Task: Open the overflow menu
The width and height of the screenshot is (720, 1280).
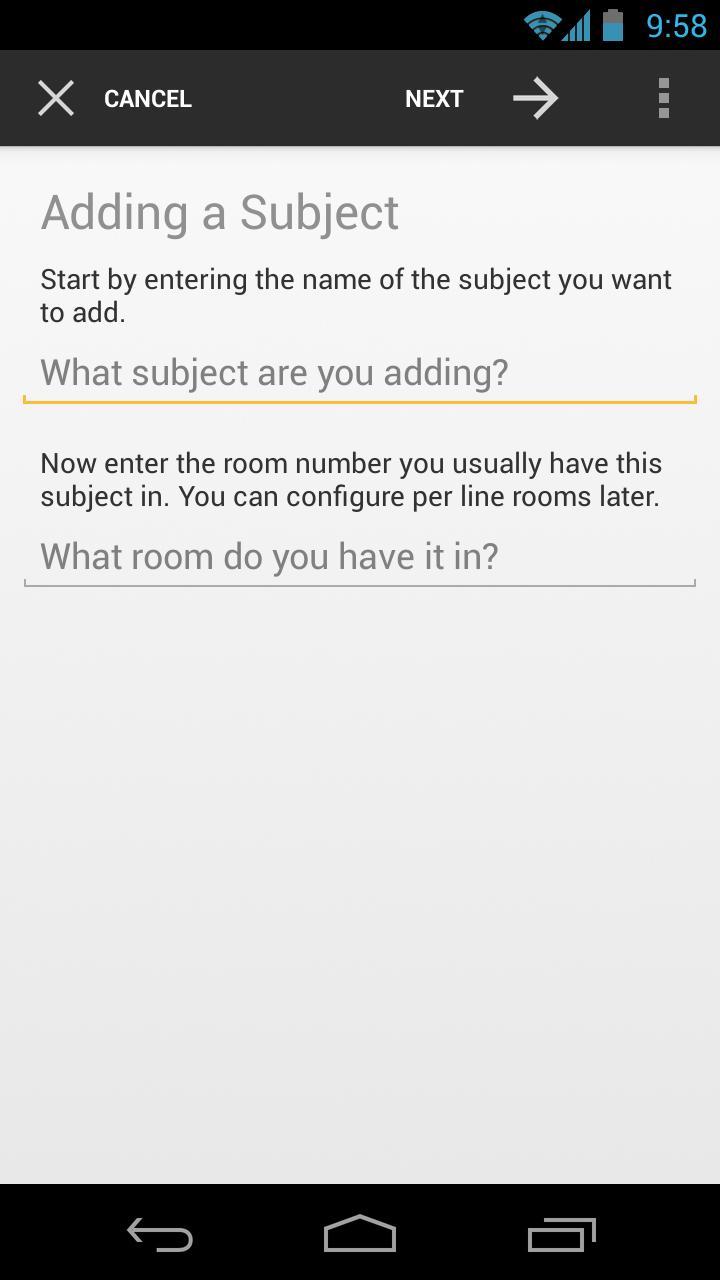Action: coord(663,98)
